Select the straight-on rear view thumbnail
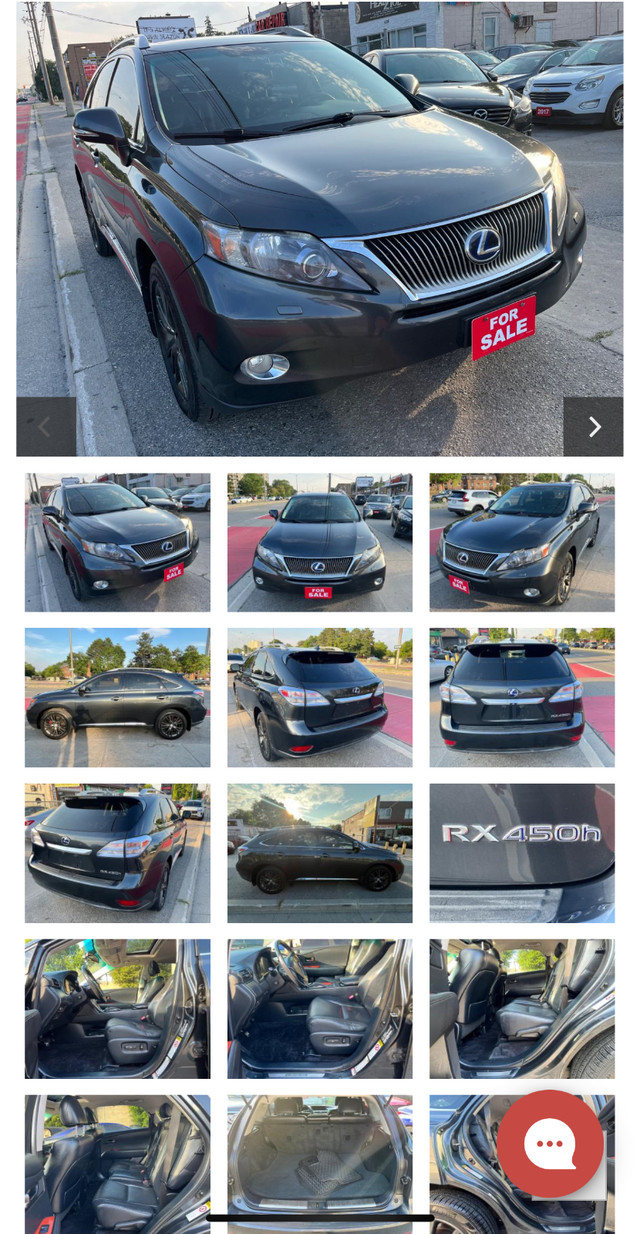640x1234 pixels. tap(522, 697)
